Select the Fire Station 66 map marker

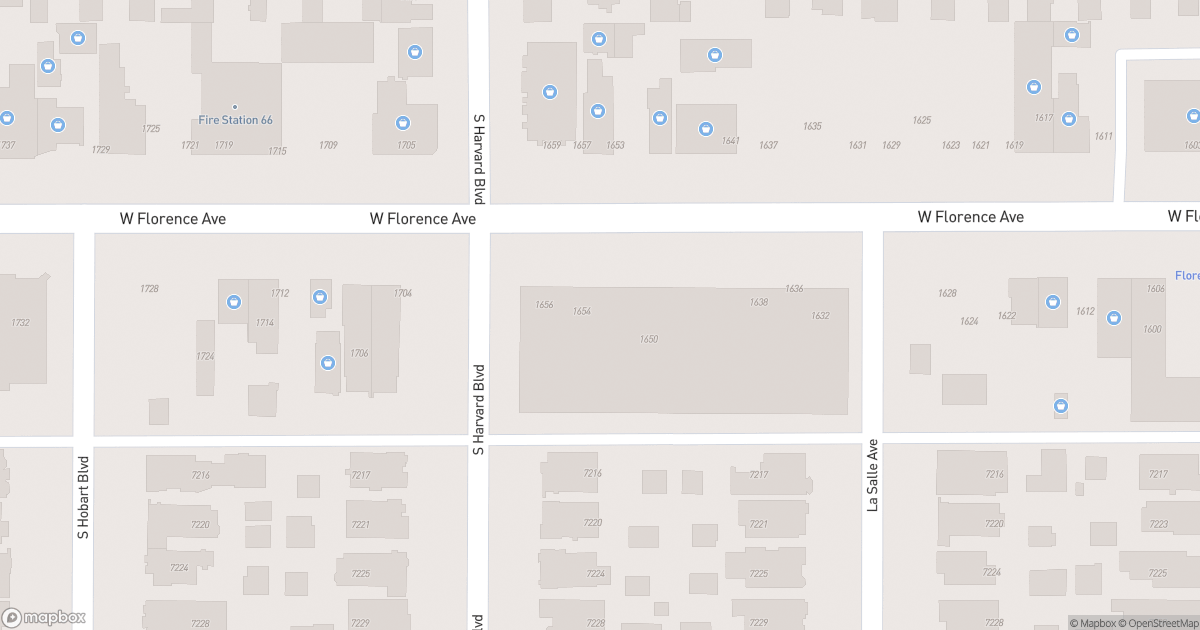[235, 107]
